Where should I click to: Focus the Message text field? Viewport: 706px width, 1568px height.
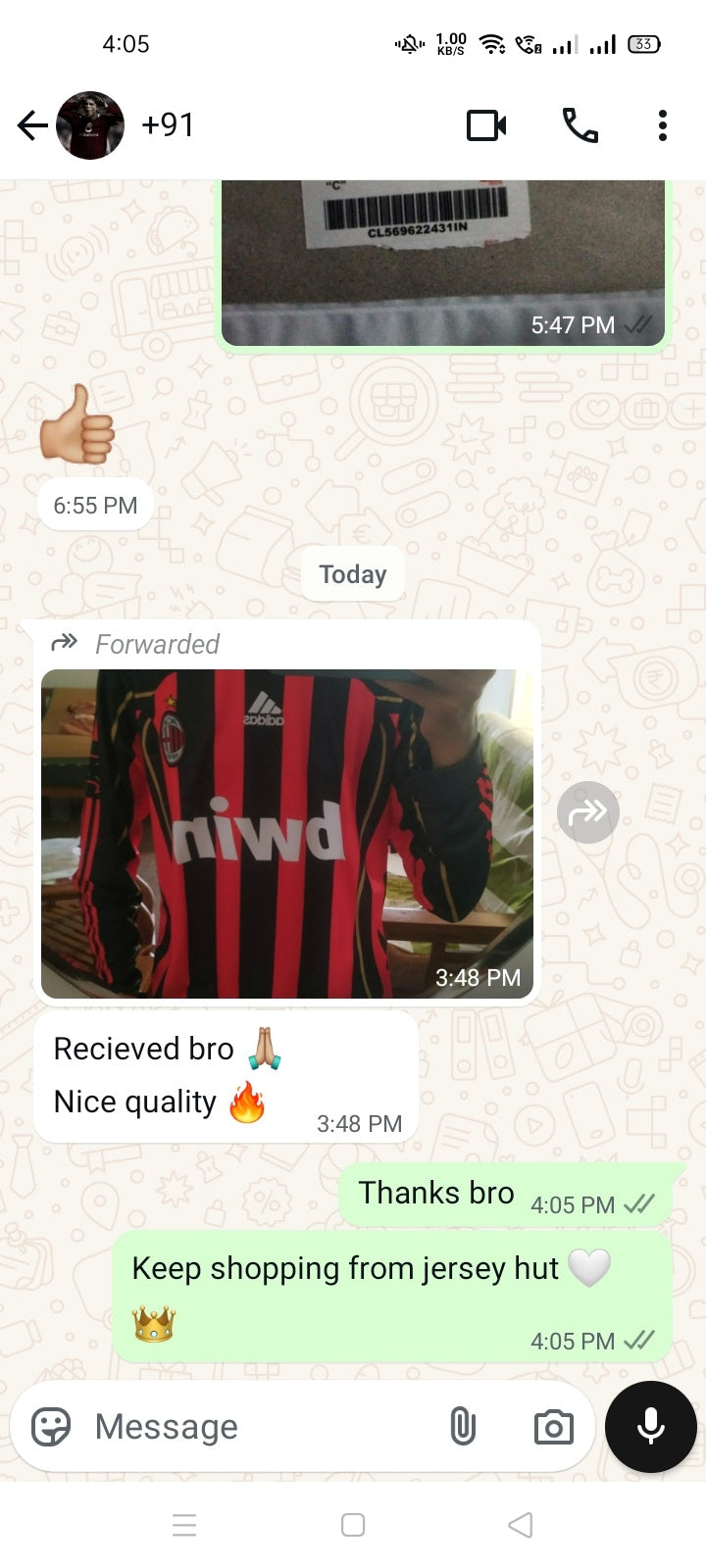click(255, 1427)
